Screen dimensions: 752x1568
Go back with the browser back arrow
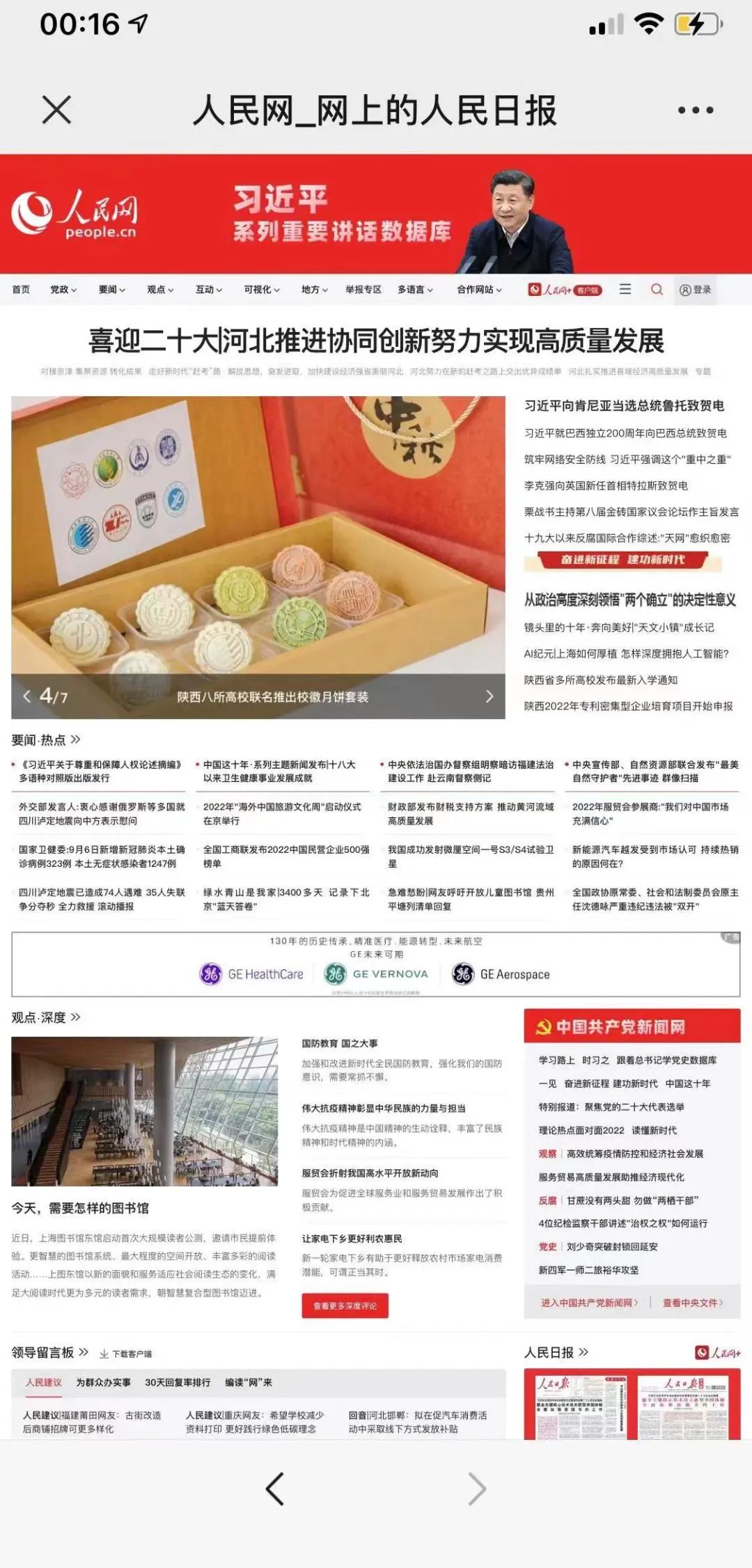275,1489
